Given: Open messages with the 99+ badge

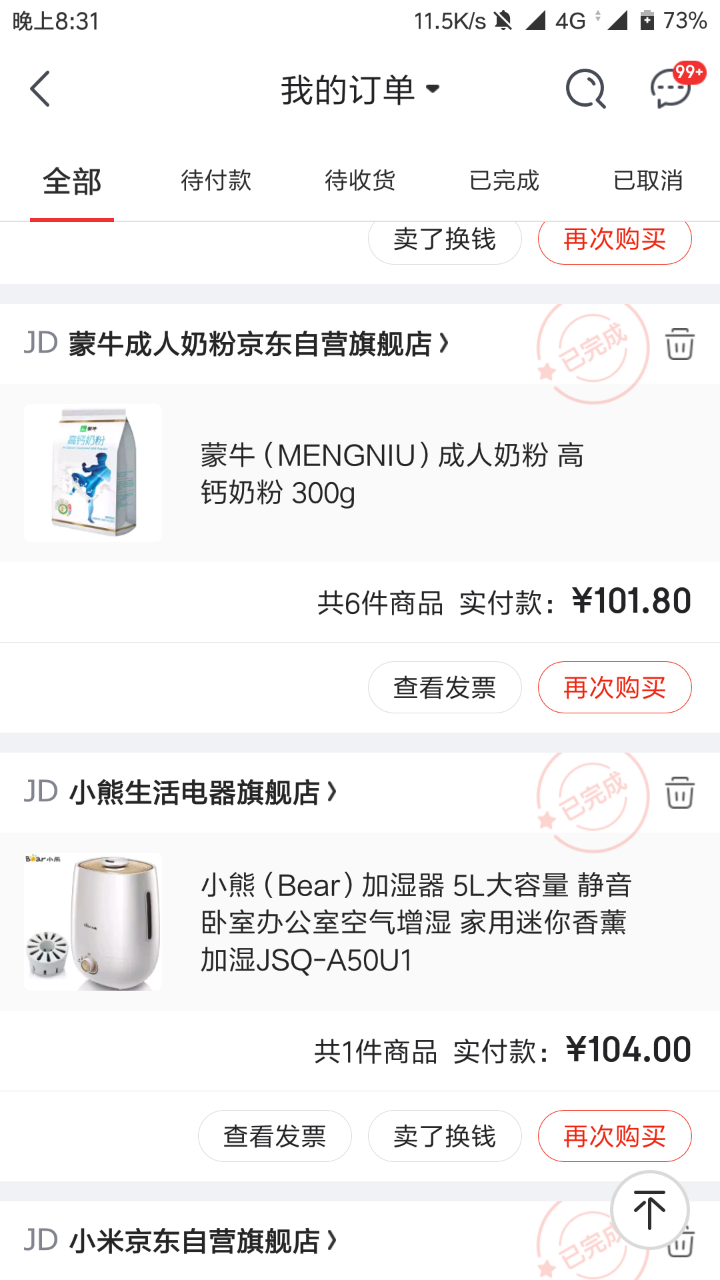Looking at the screenshot, I should (x=671, y=89).
